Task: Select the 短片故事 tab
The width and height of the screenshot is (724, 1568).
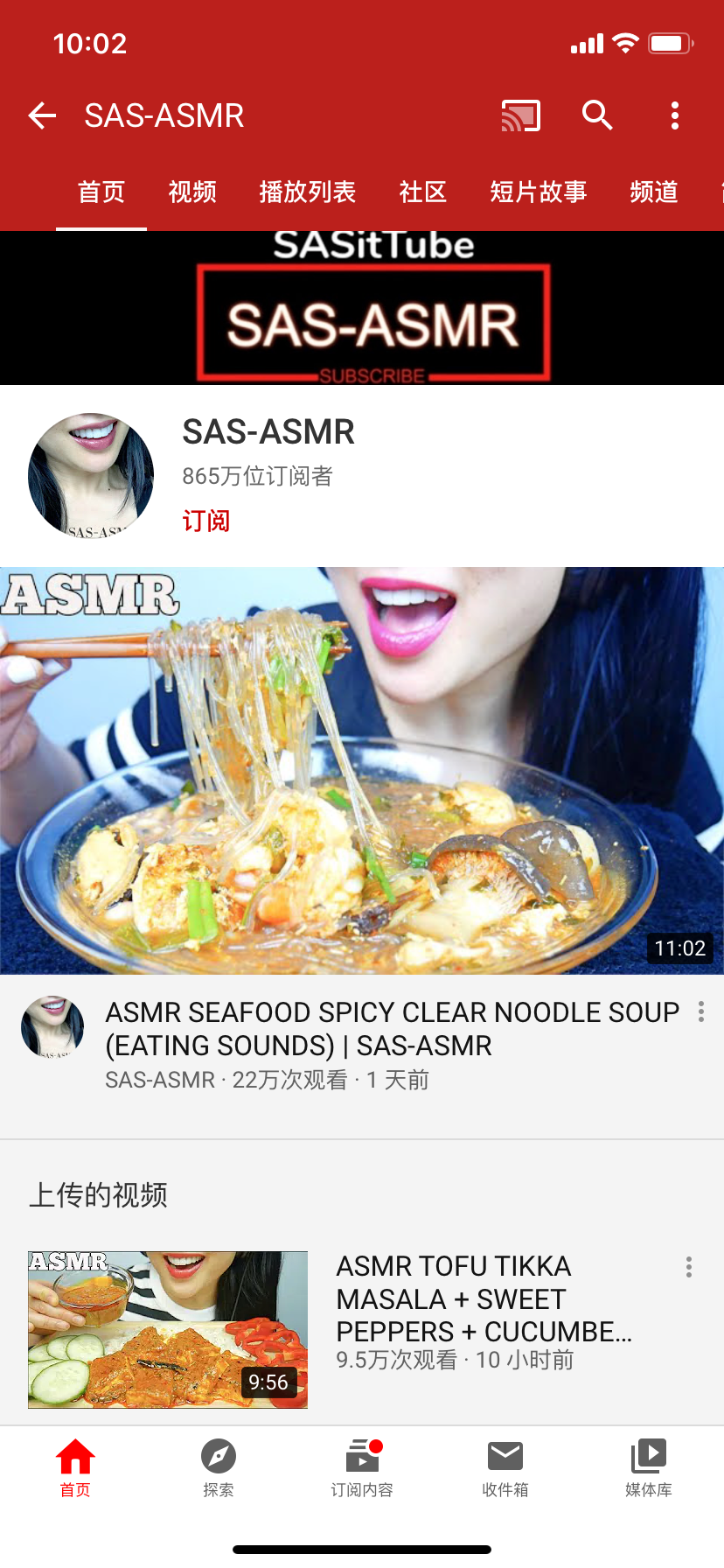Action: tap(538, 192)
